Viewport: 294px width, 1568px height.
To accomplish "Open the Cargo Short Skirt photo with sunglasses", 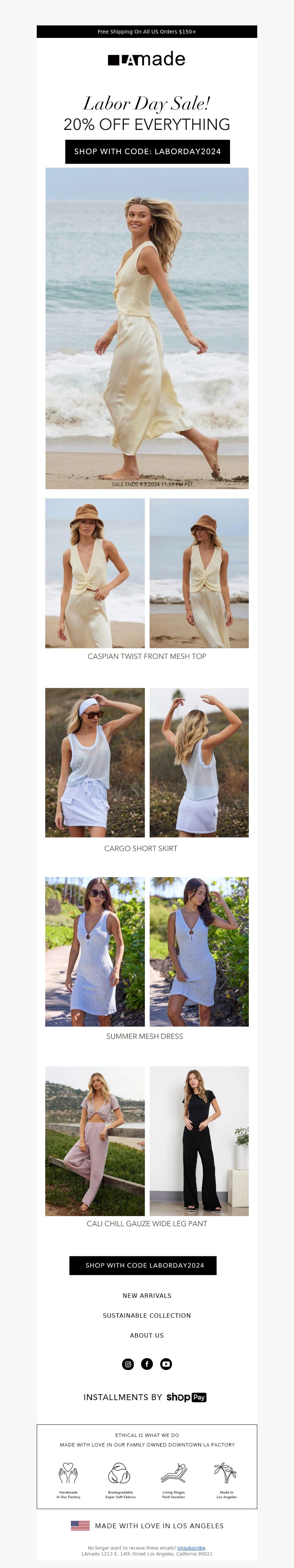I will pos(95,762).
